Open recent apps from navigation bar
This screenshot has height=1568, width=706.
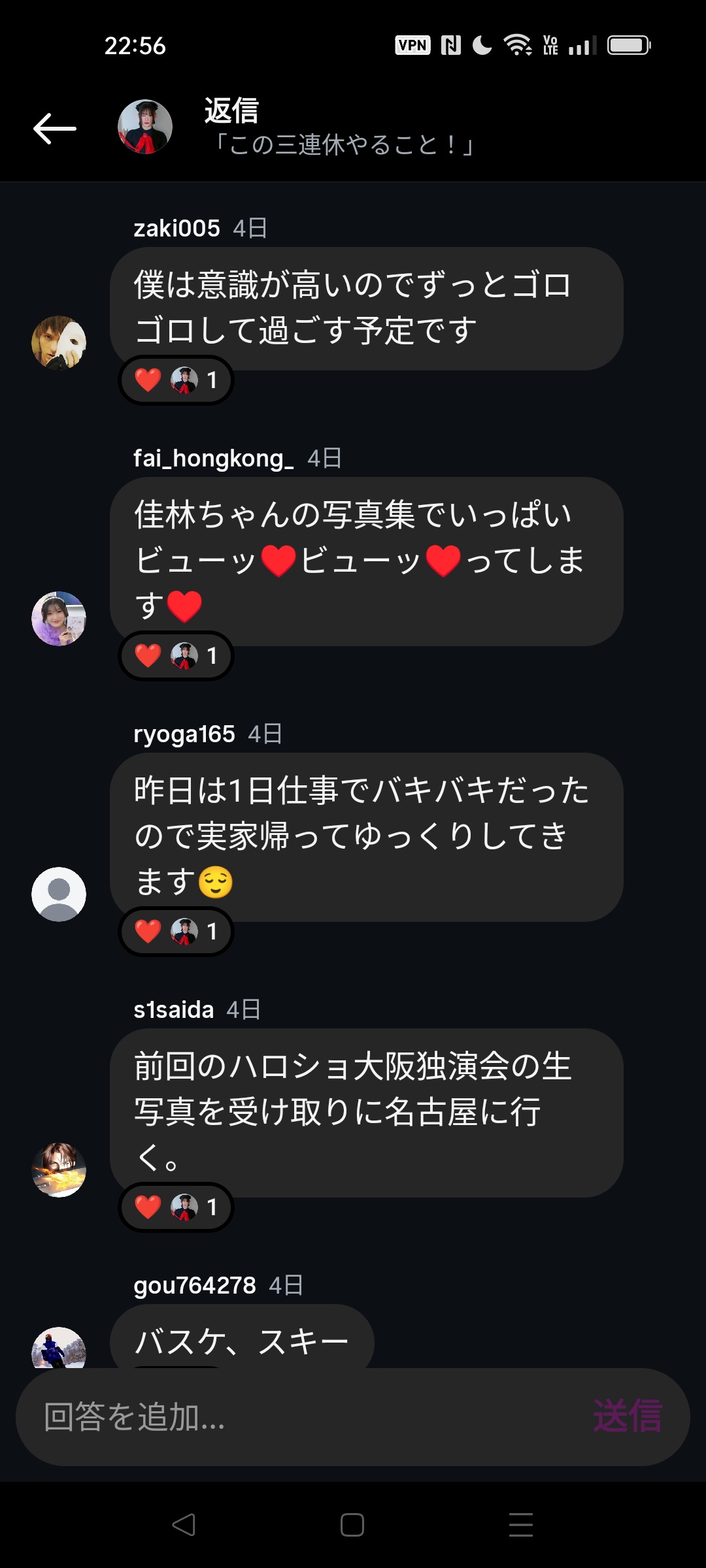(520, 1525)
